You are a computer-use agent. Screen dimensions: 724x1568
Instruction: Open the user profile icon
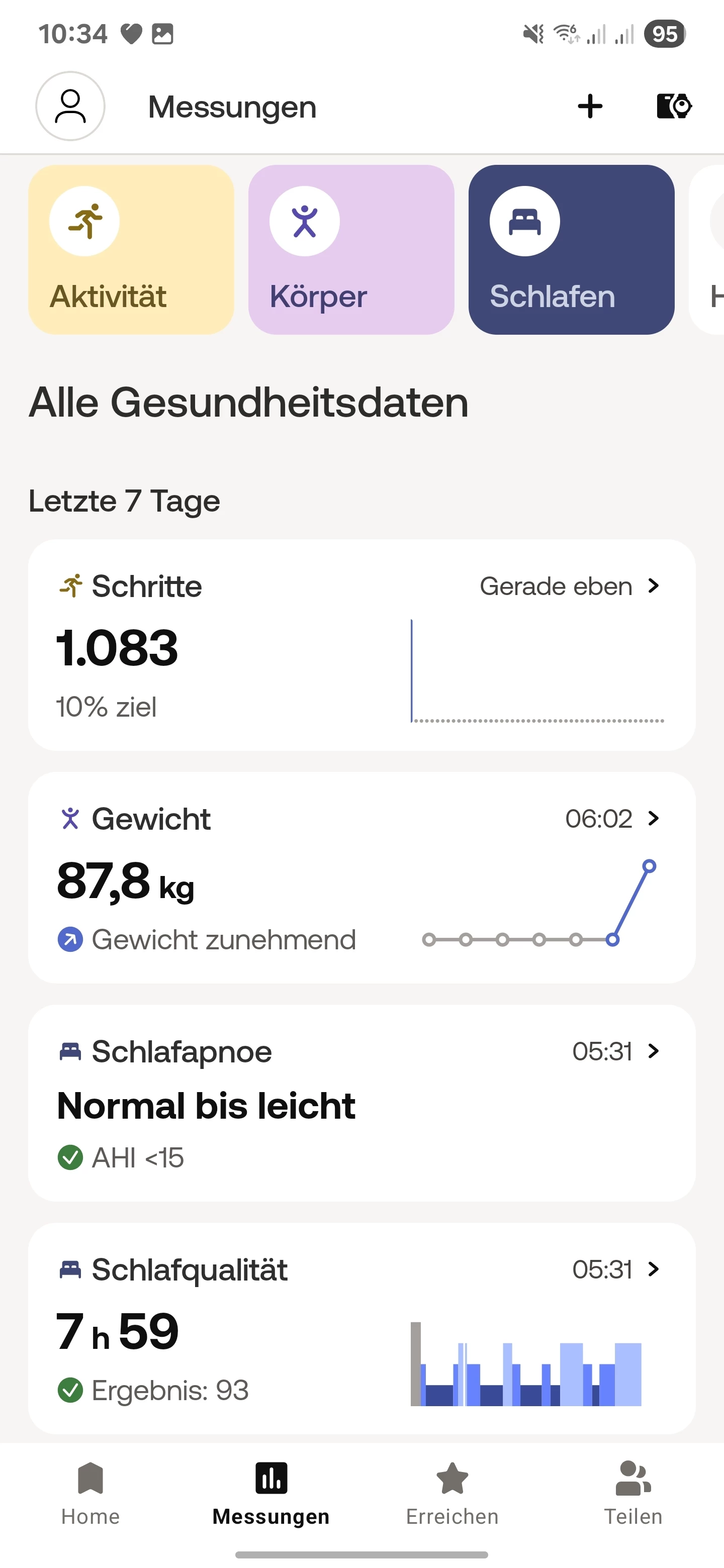(70, 107)
